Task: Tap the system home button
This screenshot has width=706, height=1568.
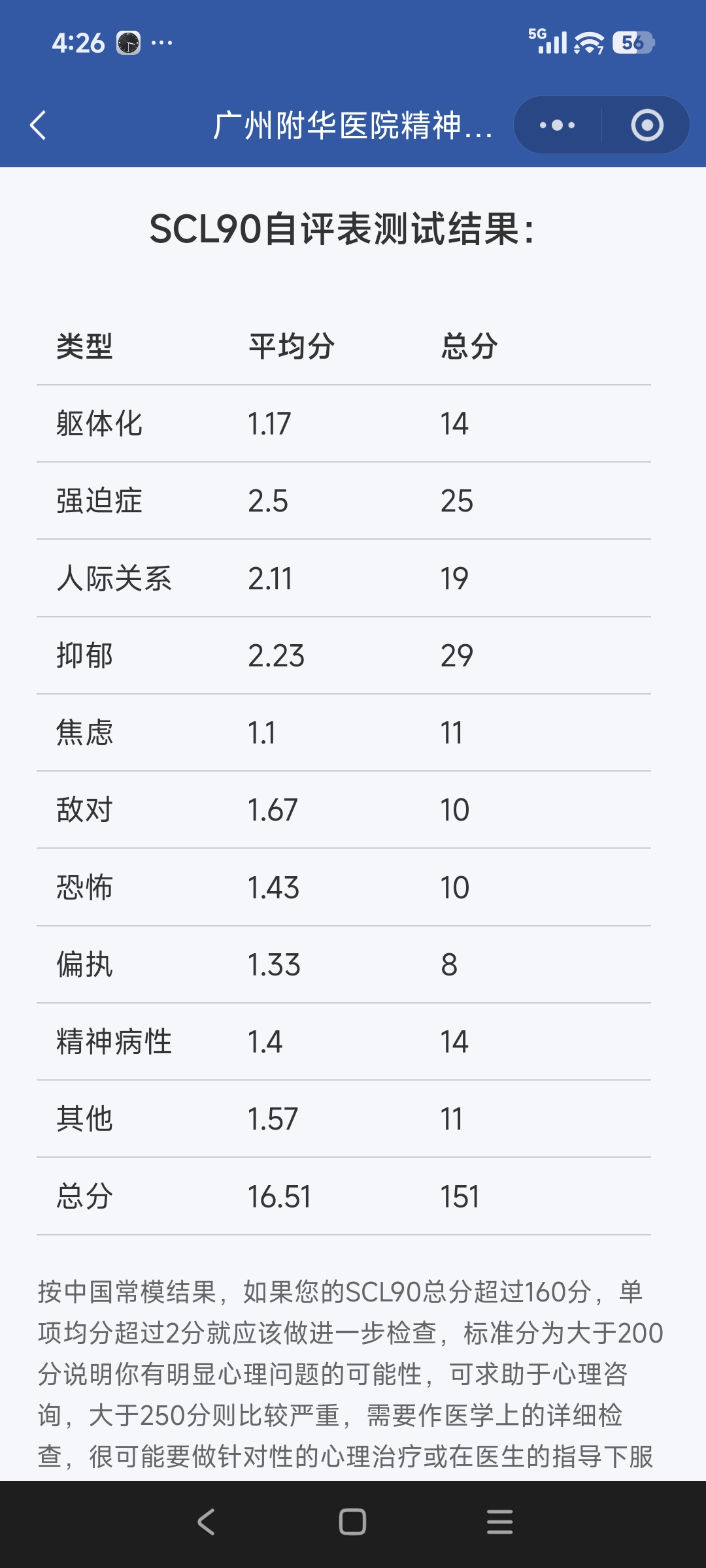Action: 352,1522
